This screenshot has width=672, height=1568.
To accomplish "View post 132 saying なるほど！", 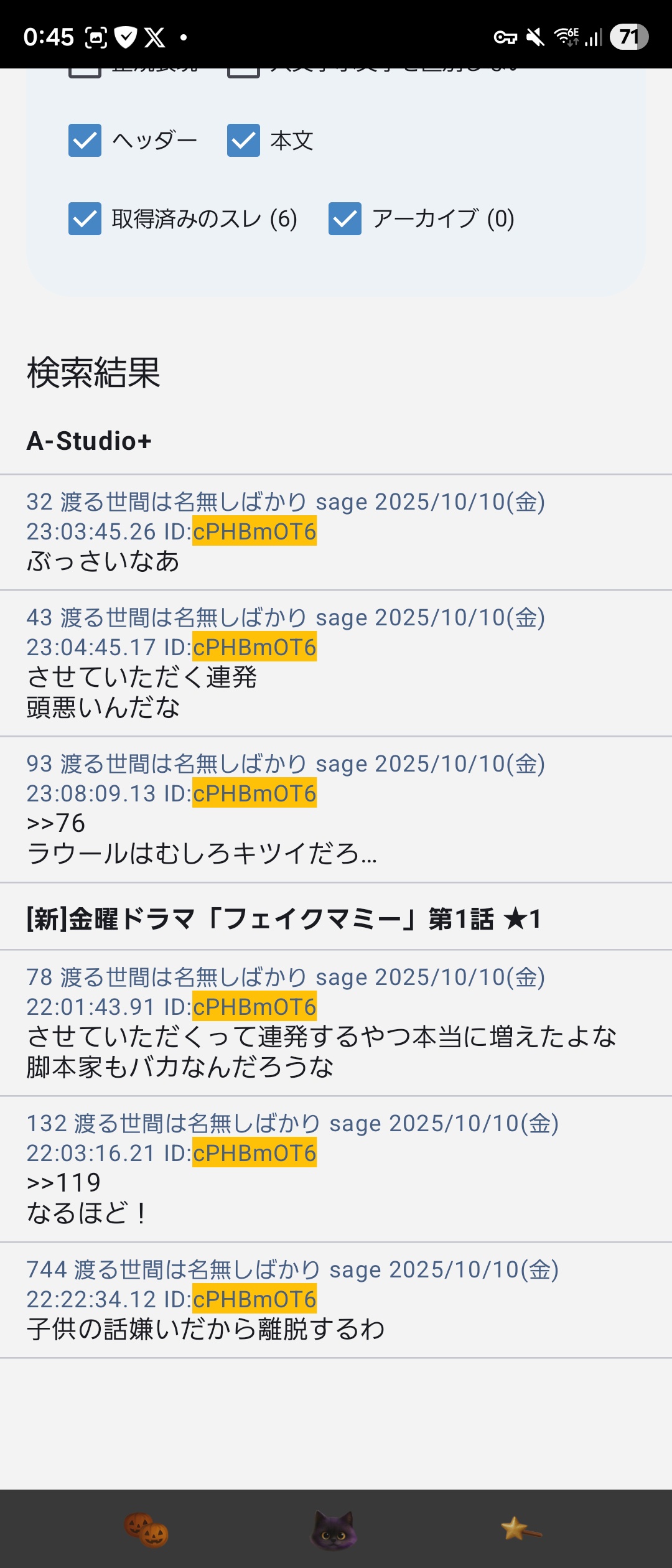I will (336, 1169).
